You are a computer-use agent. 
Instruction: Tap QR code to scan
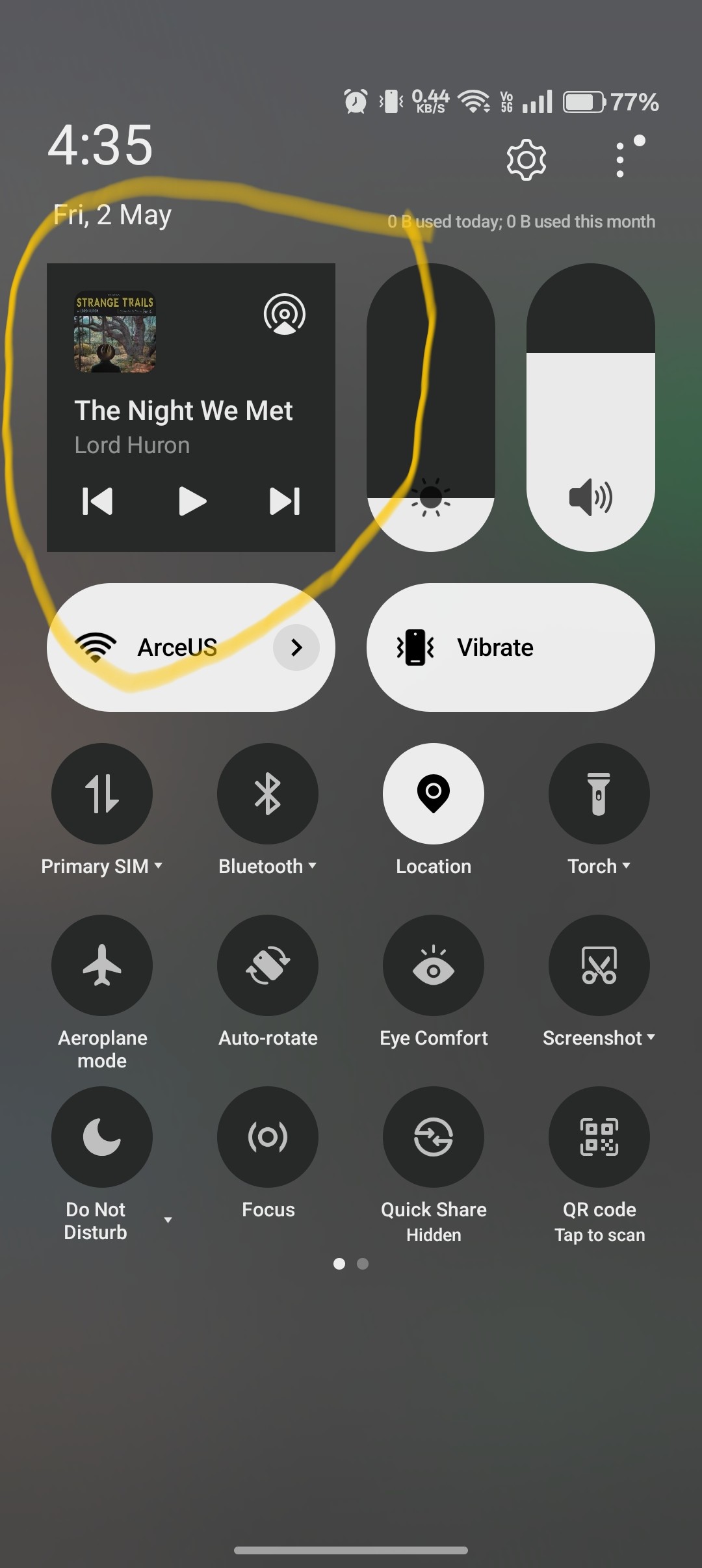599,1136
